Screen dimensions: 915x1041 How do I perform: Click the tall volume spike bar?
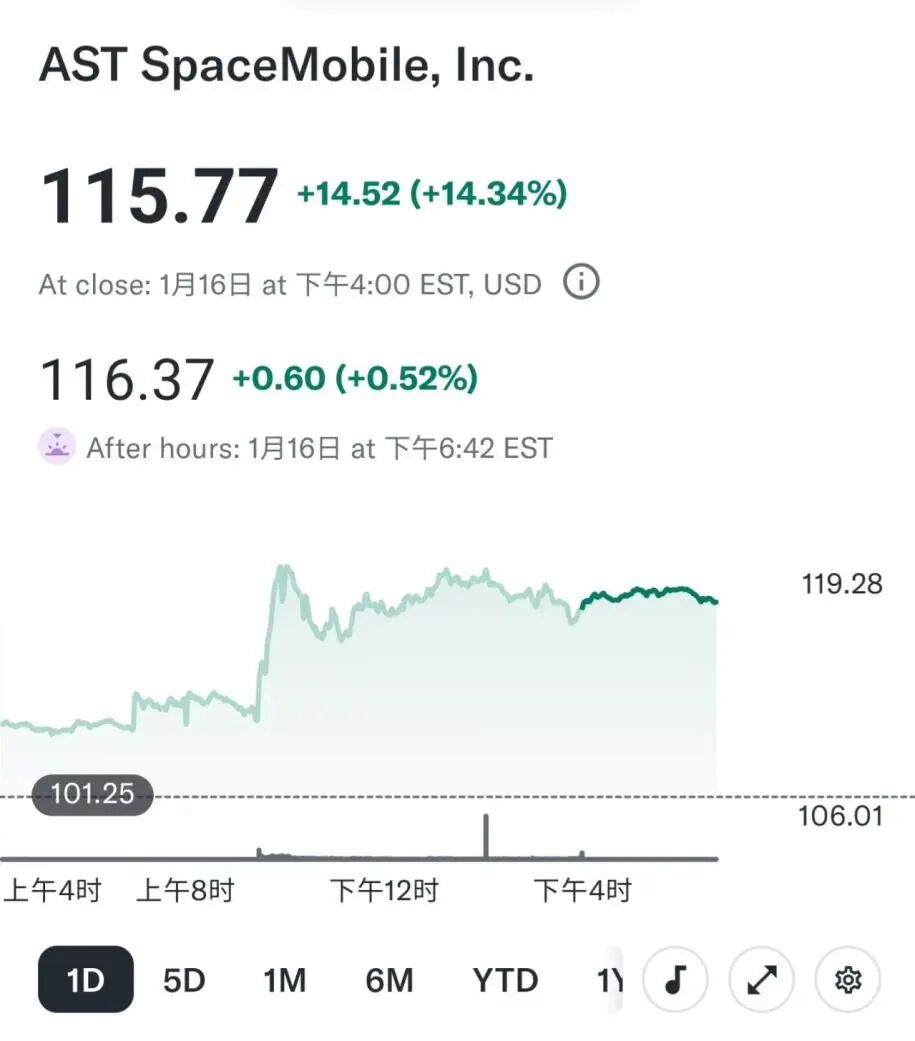coord(486,835)
